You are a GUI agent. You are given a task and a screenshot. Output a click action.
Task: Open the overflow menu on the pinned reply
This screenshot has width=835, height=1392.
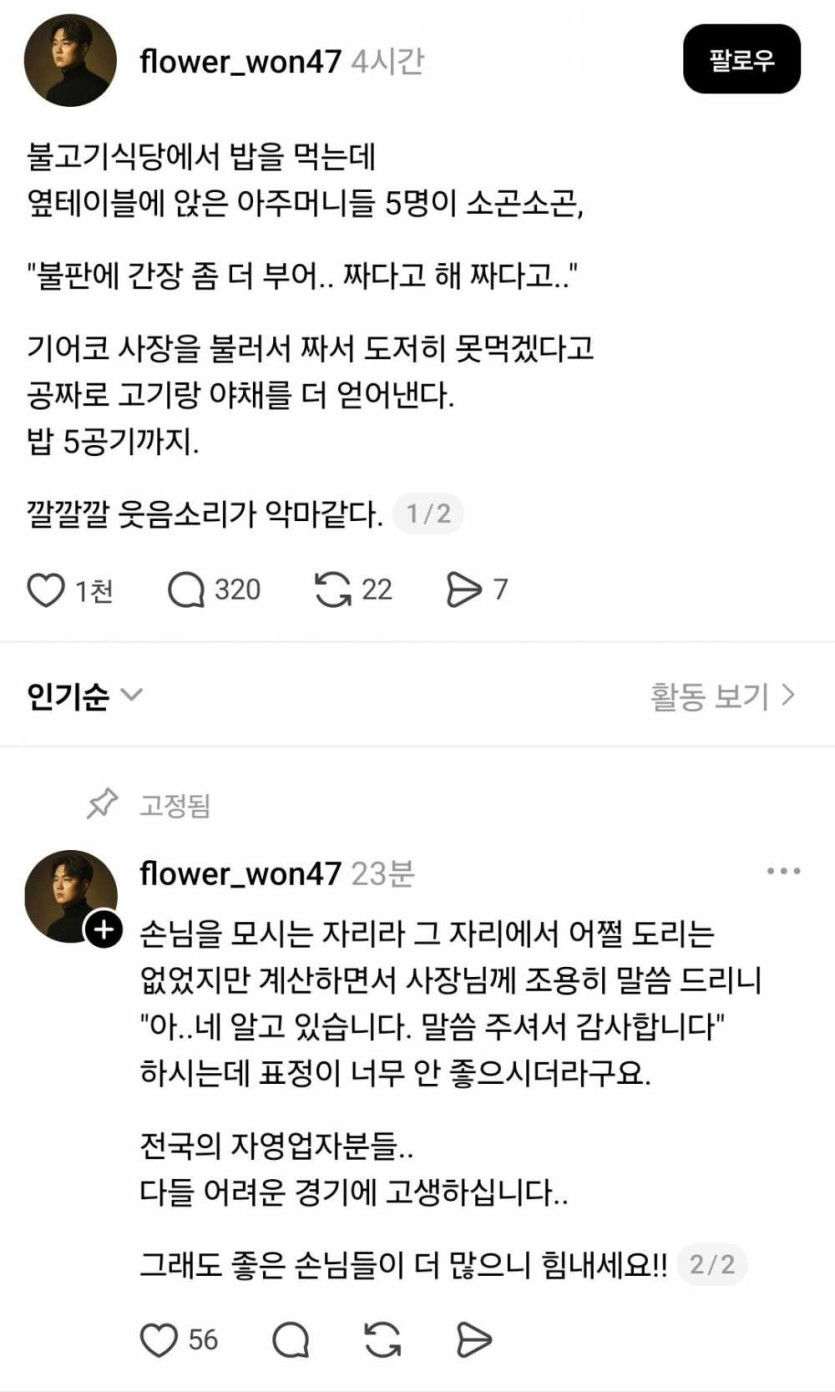click(x=783, y=872)
